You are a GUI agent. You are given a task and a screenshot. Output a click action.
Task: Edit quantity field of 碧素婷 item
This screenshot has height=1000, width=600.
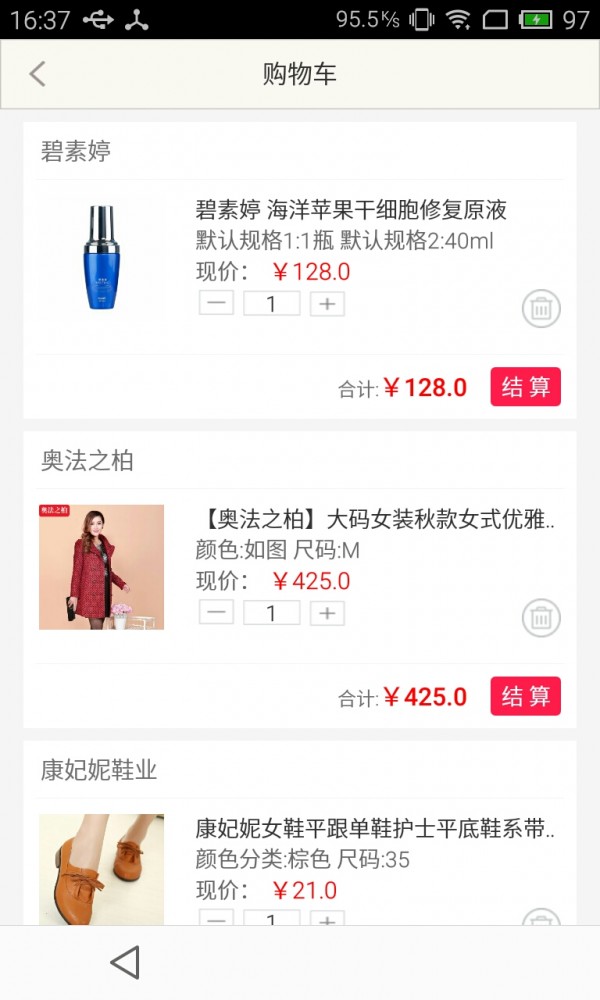(x=271, y=303)
